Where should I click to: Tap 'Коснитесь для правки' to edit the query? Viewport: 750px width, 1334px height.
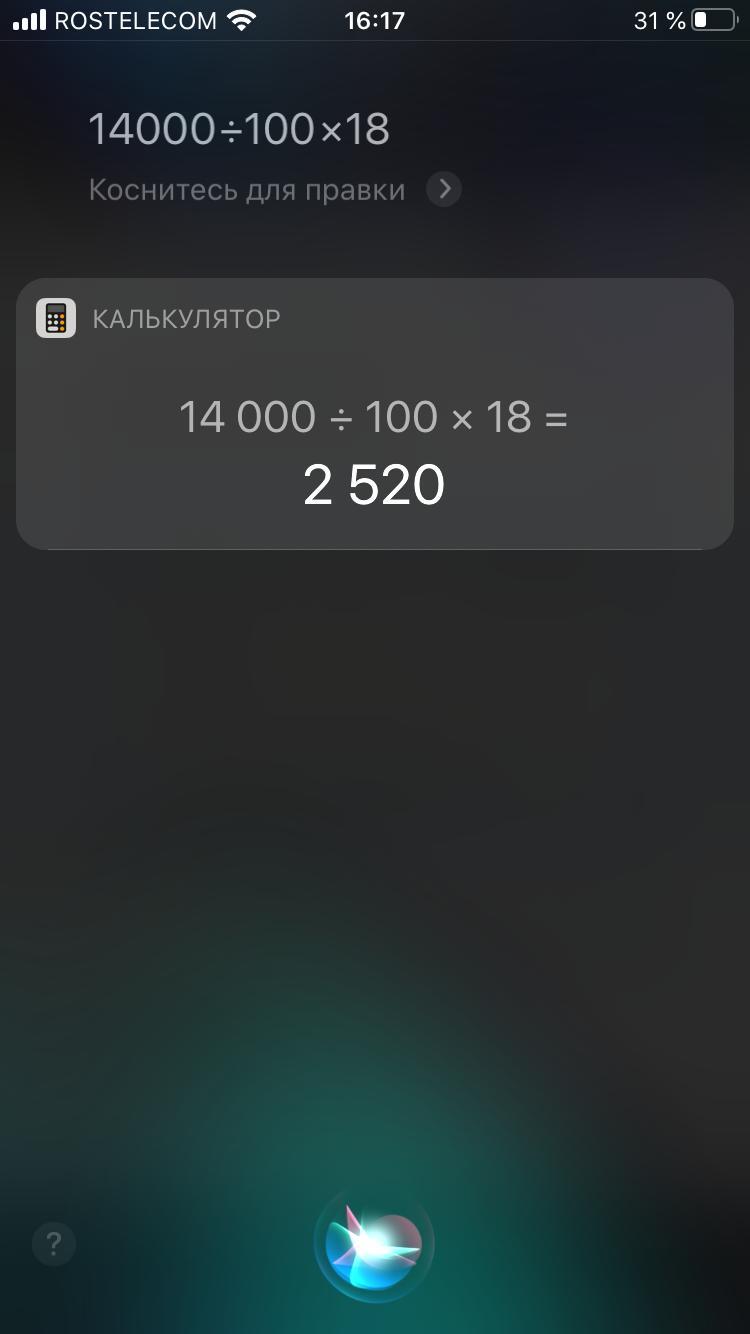tap(247, 190)
